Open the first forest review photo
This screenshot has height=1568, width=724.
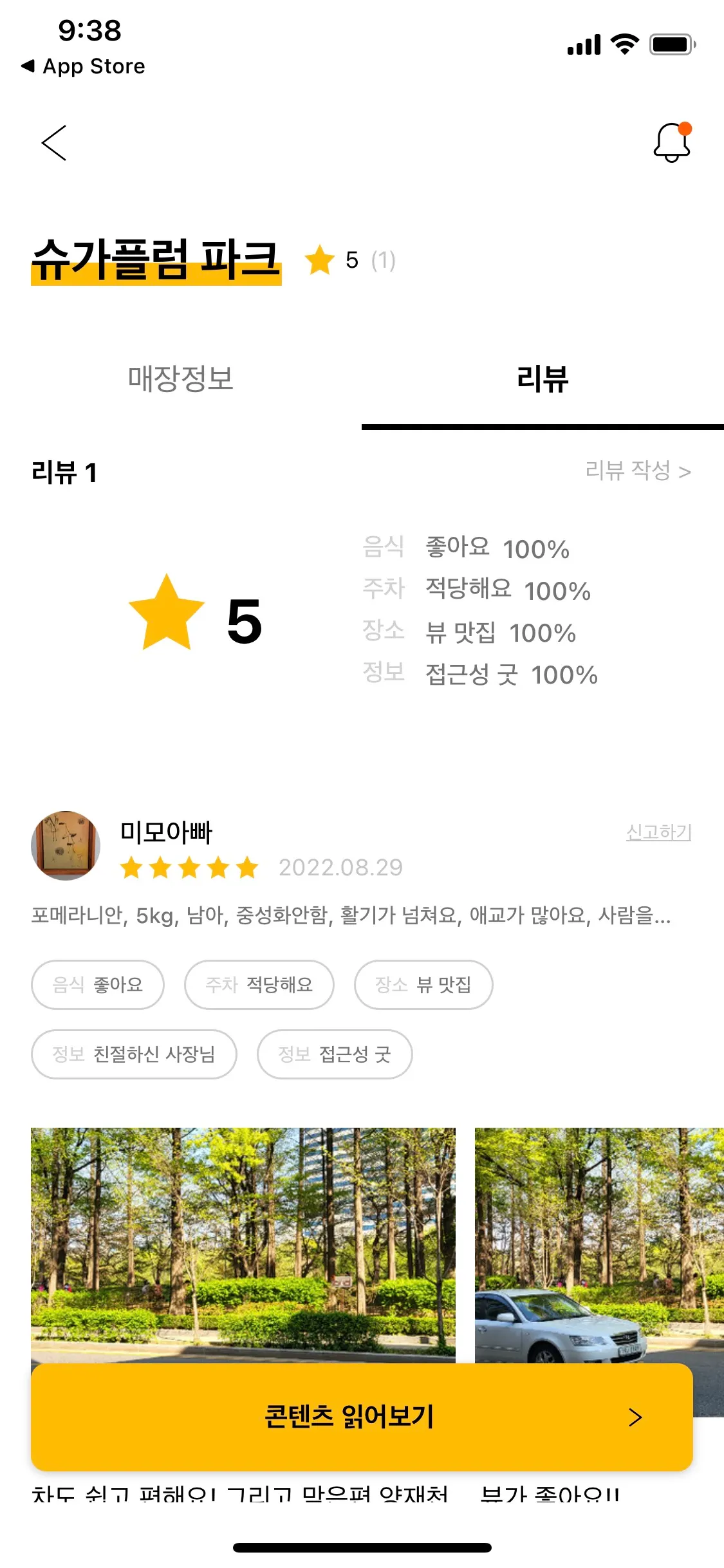pos(243,1242)
